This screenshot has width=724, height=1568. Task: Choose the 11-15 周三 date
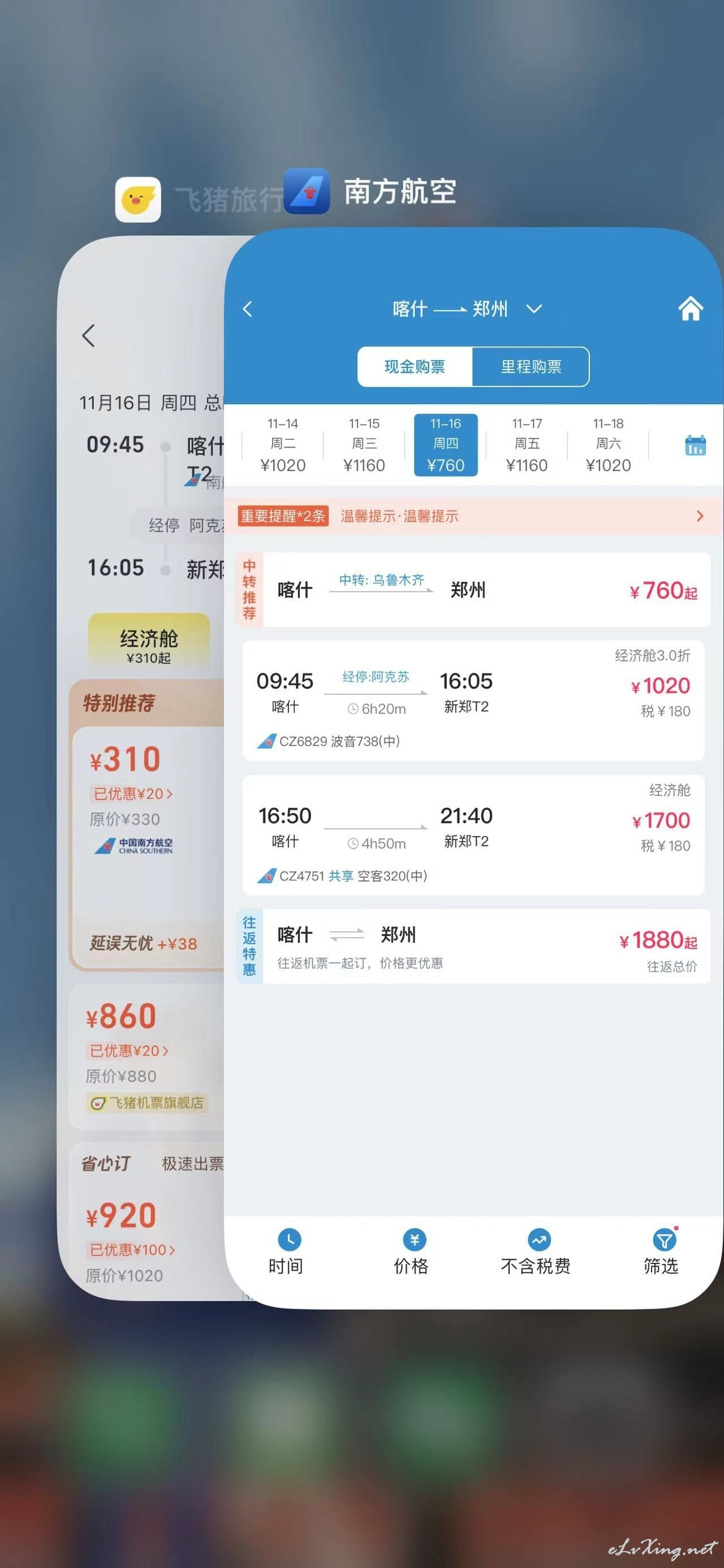pos(364,445)
